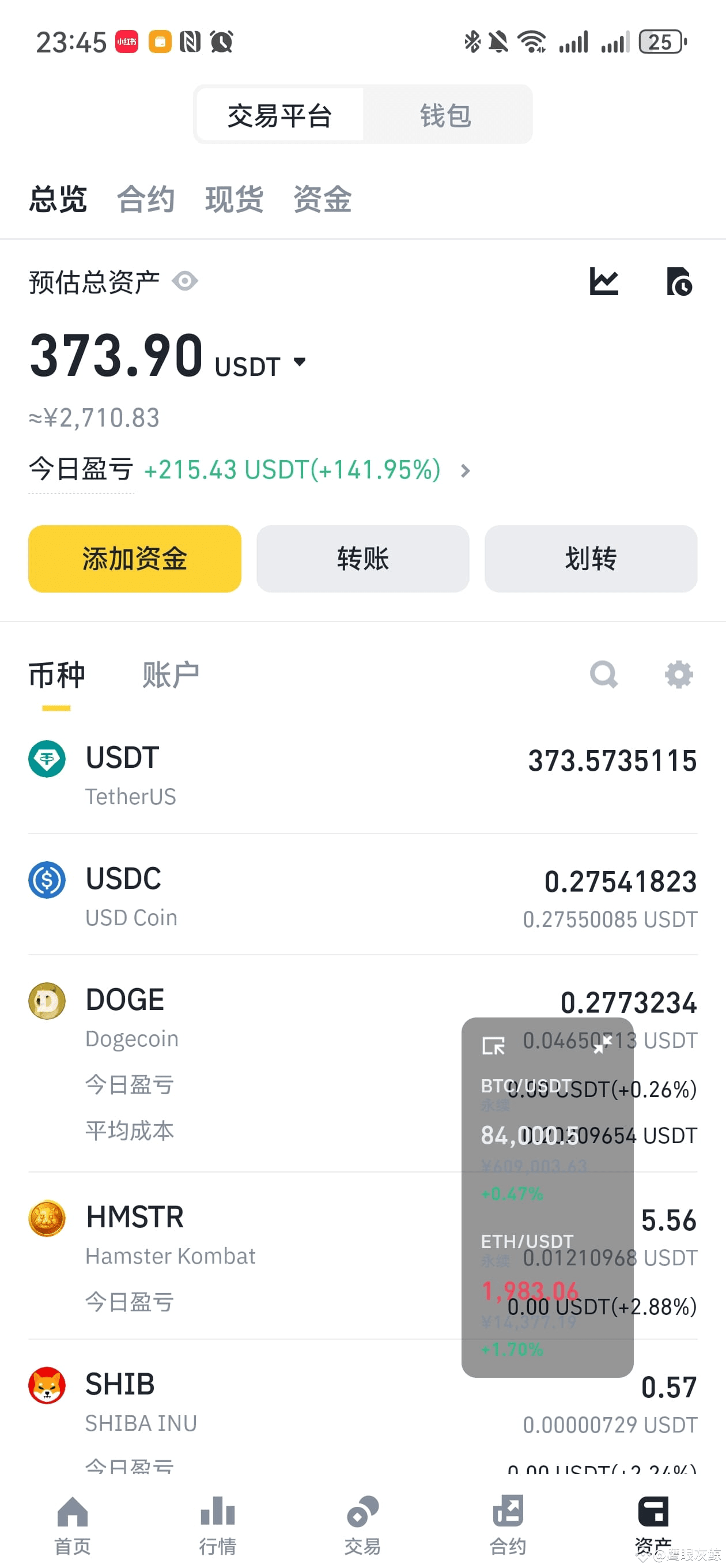Toggle the eye to hide total assets
726x1568 pixels.
(x=184, y=281)
